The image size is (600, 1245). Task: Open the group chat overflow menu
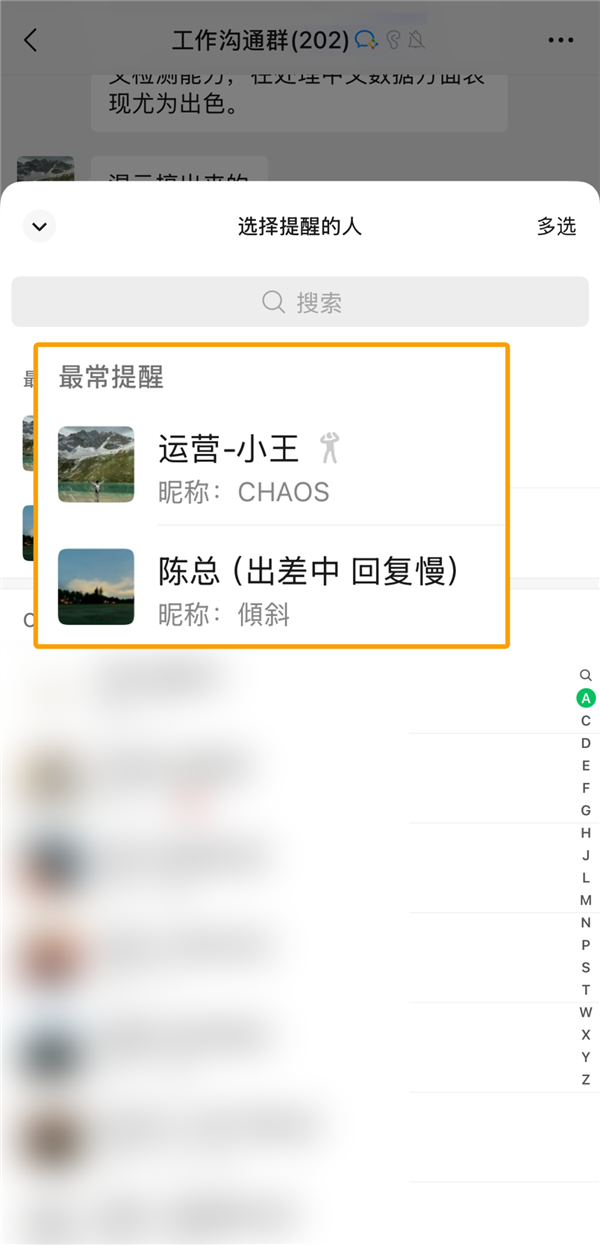click(x=561, y=41)
